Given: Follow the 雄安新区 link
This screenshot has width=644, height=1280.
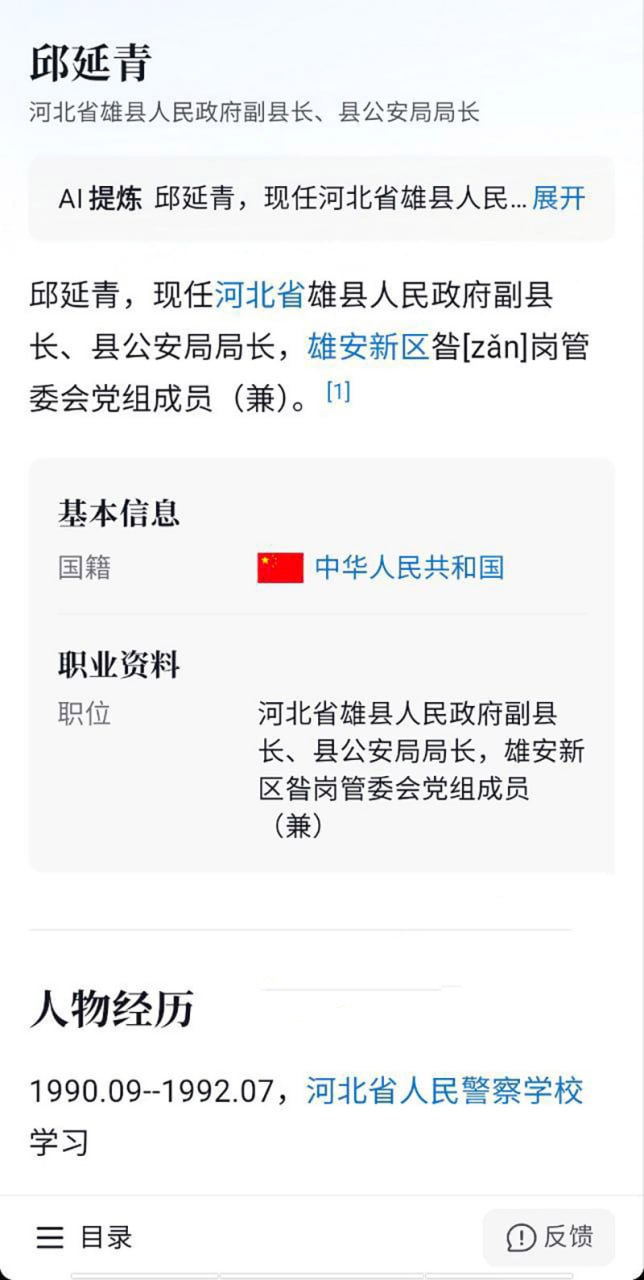Looking at the screenshot, I should 367,347.
